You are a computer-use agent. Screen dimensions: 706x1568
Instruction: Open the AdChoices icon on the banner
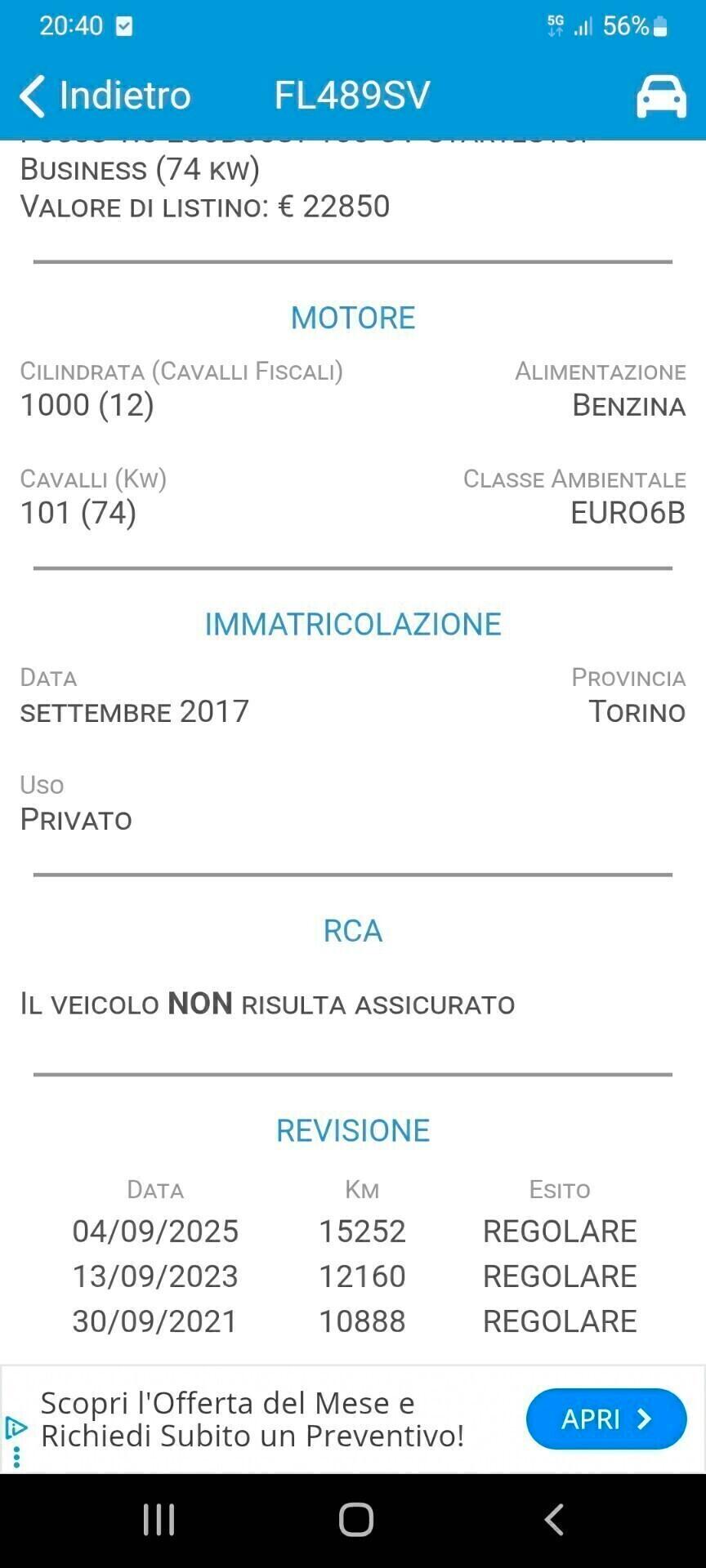tap(16, 1428)
